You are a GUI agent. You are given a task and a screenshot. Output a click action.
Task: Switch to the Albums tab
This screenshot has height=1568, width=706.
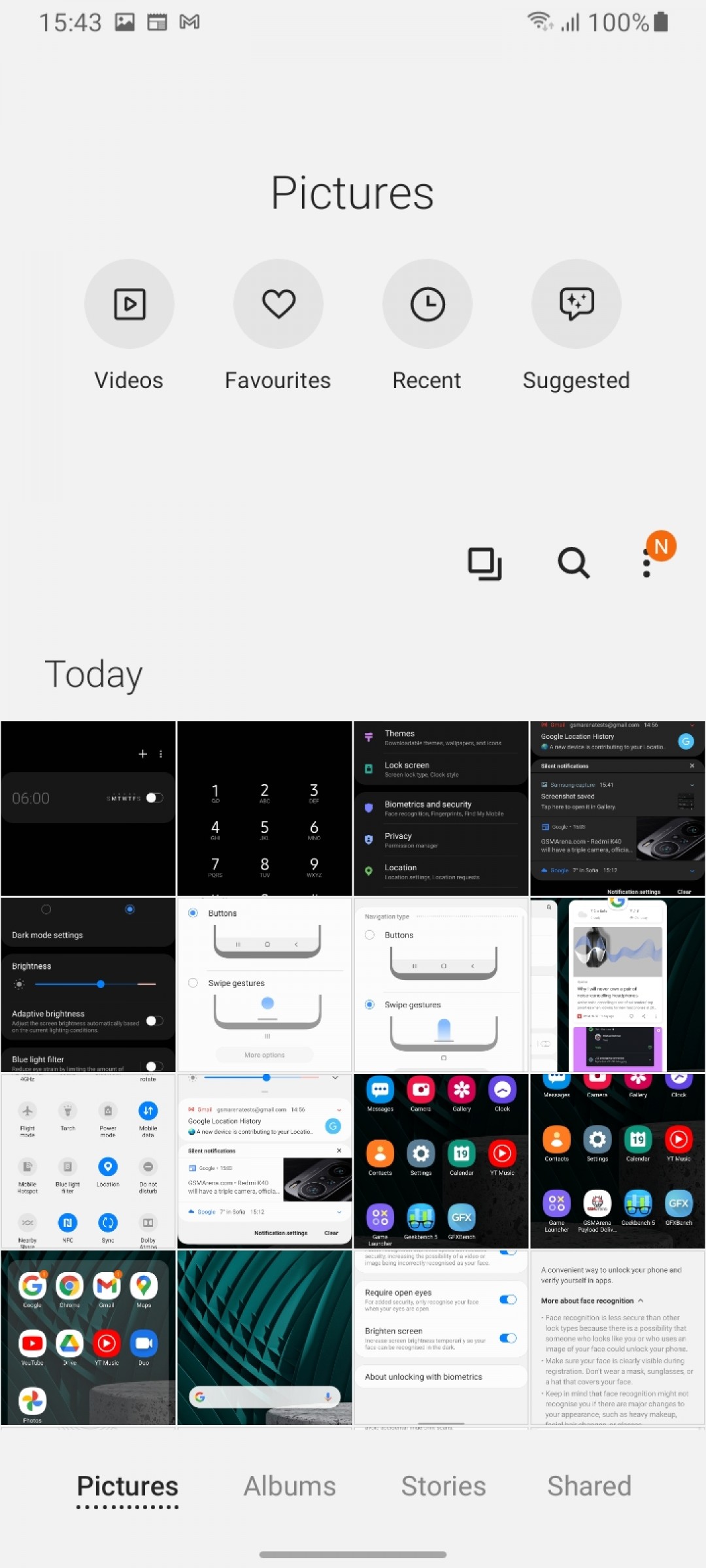click(290, 1486)
